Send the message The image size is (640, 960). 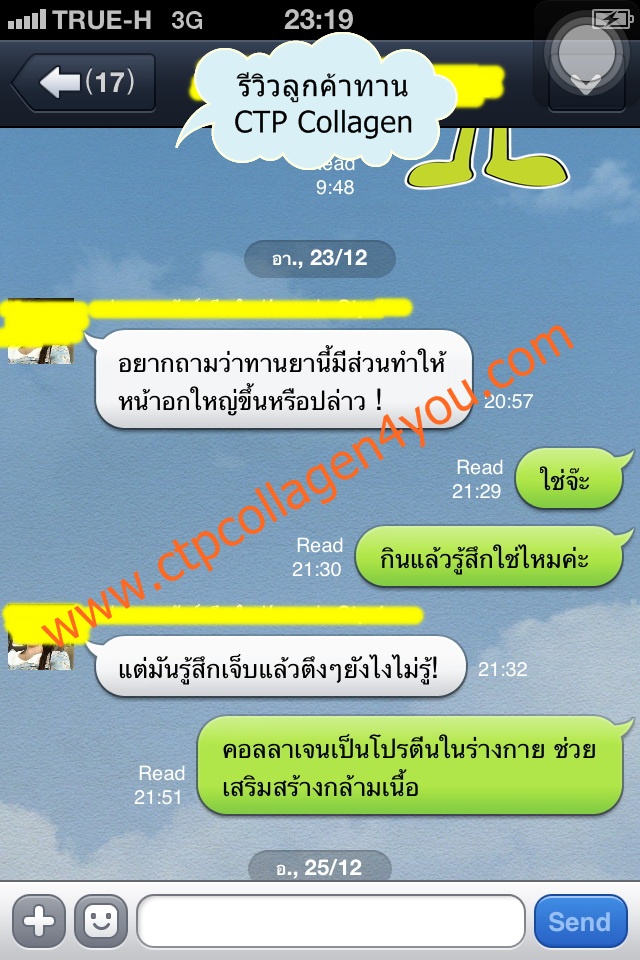580,920
